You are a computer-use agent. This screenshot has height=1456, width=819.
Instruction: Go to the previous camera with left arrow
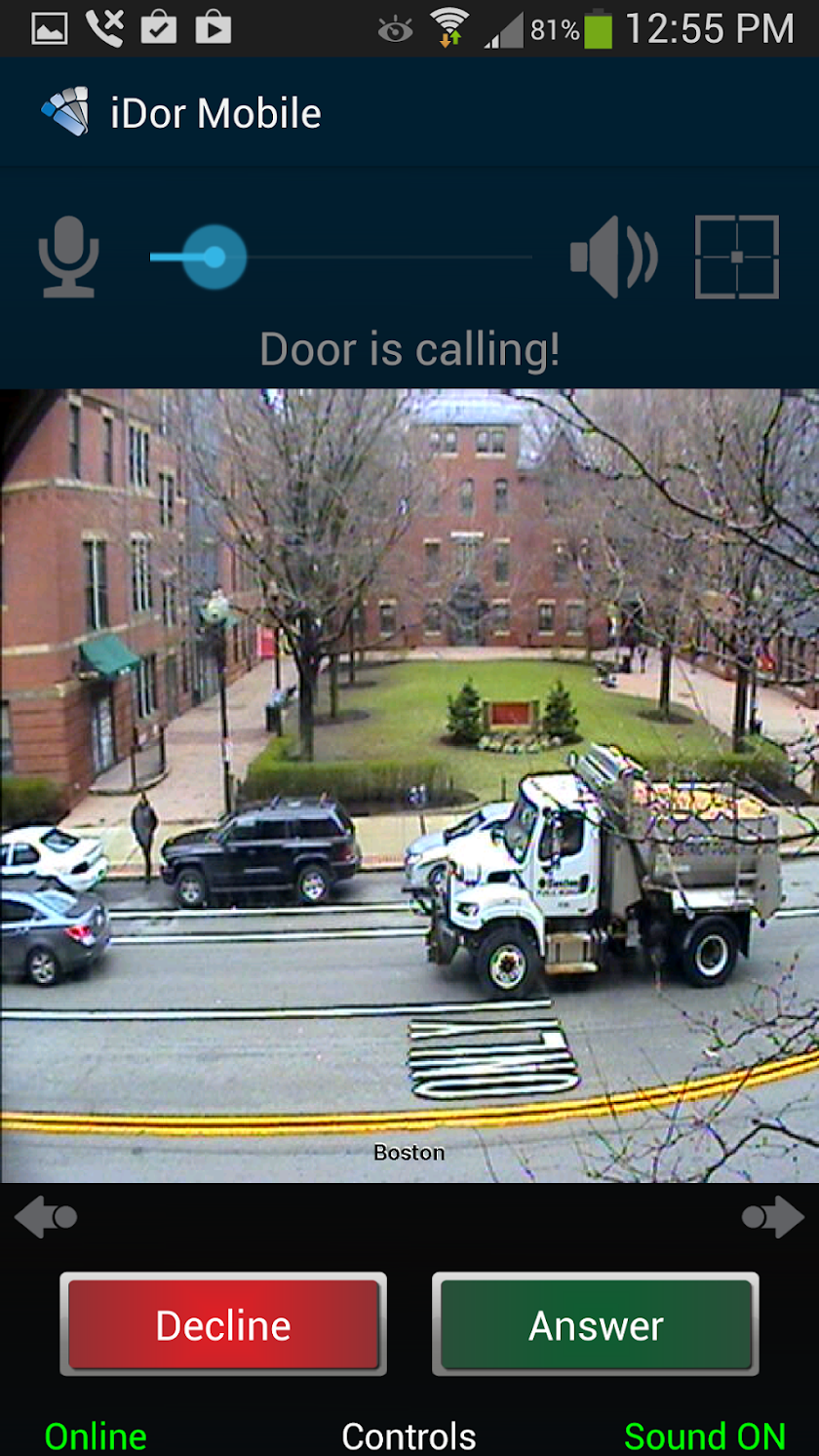click(46, 1217)
